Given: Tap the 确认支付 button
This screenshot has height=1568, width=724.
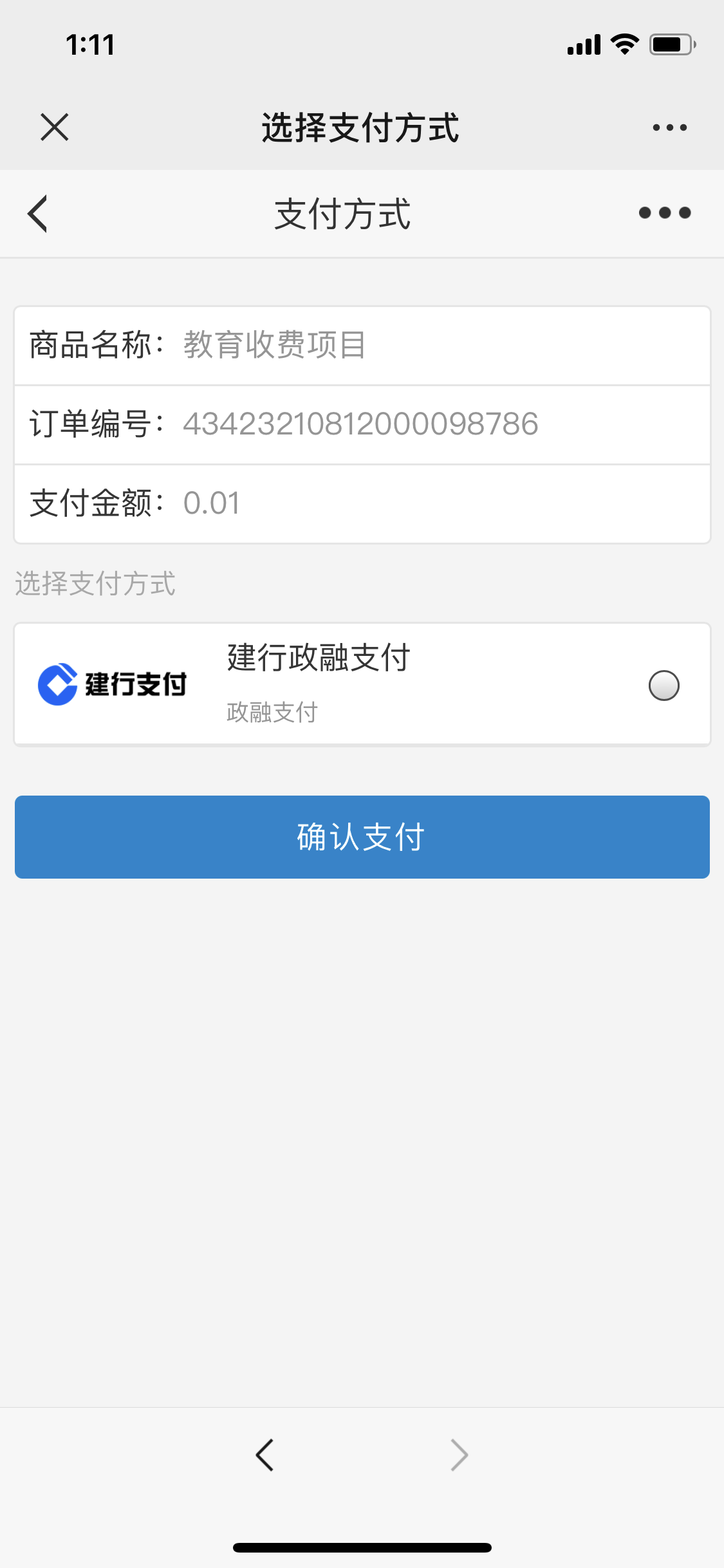Looking at the screenshot, I should tap(362, 837).
